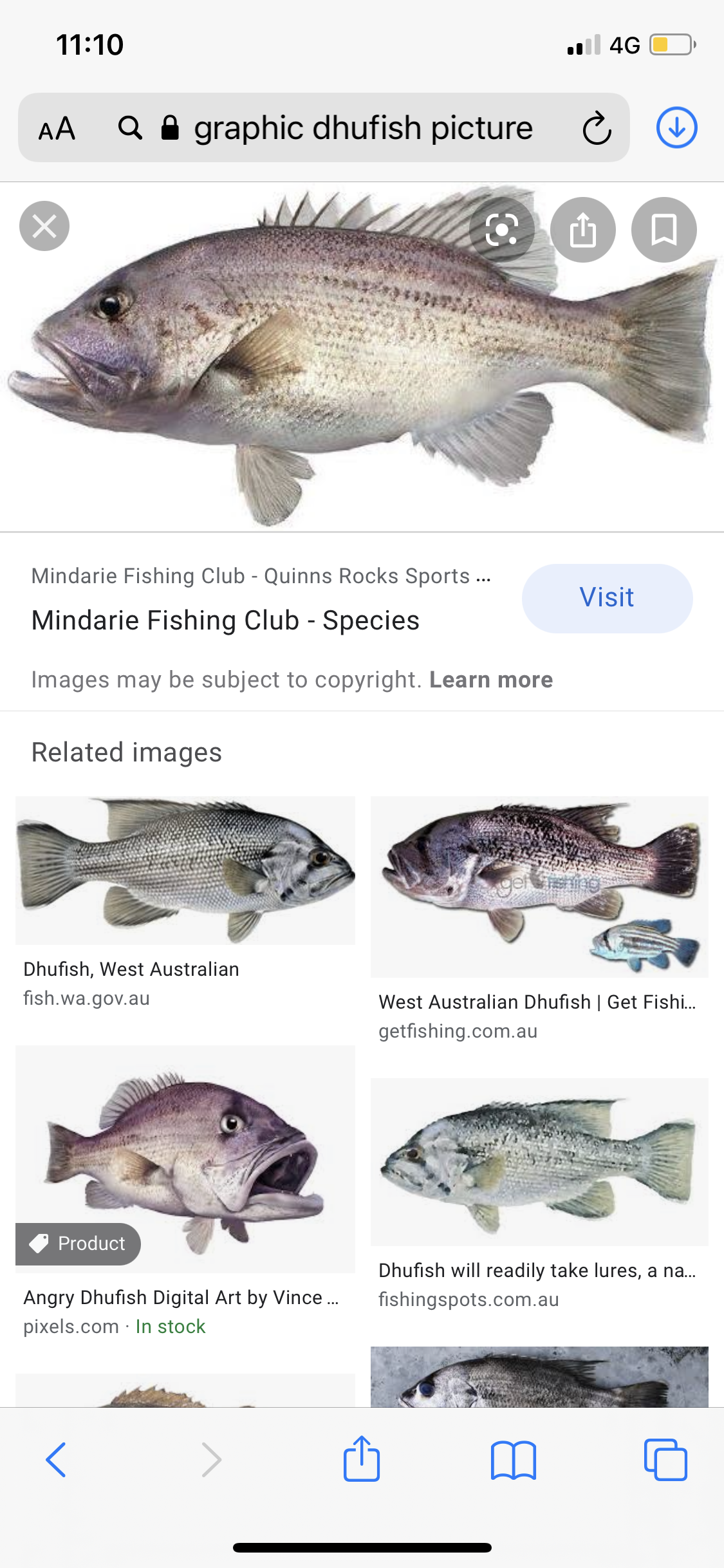Close the enlarged dhufish image preview
Image resolution: width=724 pixels, height=1568 pixels.
click(44, 226)
